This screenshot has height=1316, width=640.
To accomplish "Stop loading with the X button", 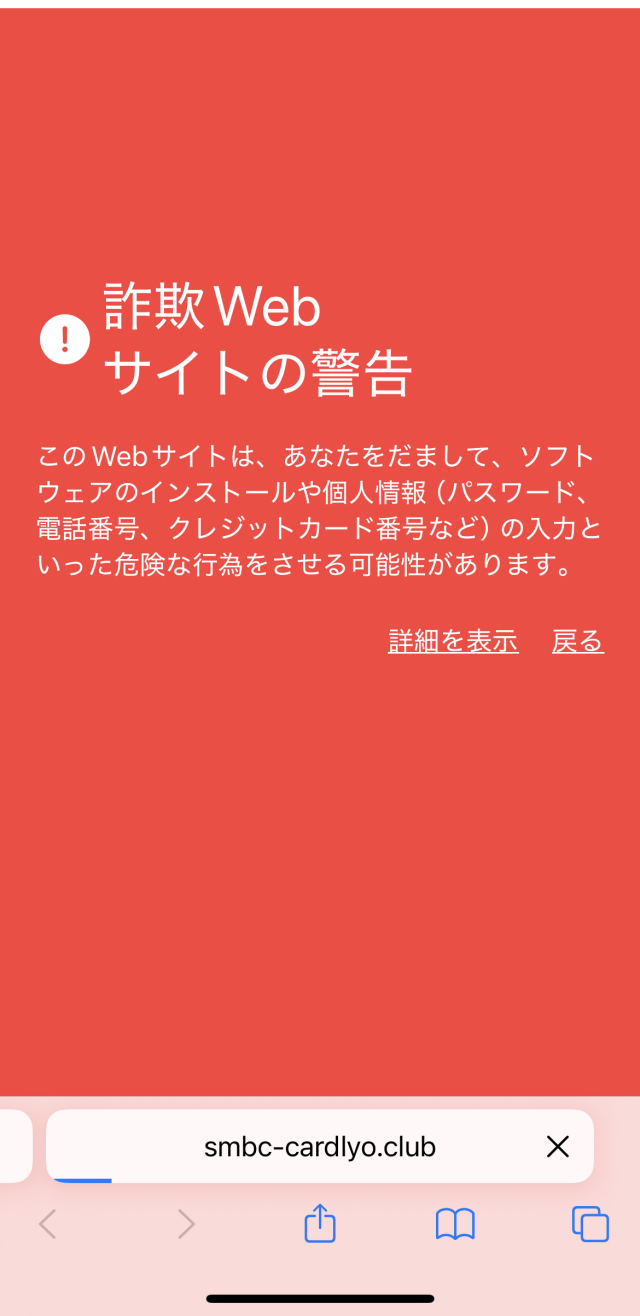I will pyautogui.click(x=557, y=1146).
